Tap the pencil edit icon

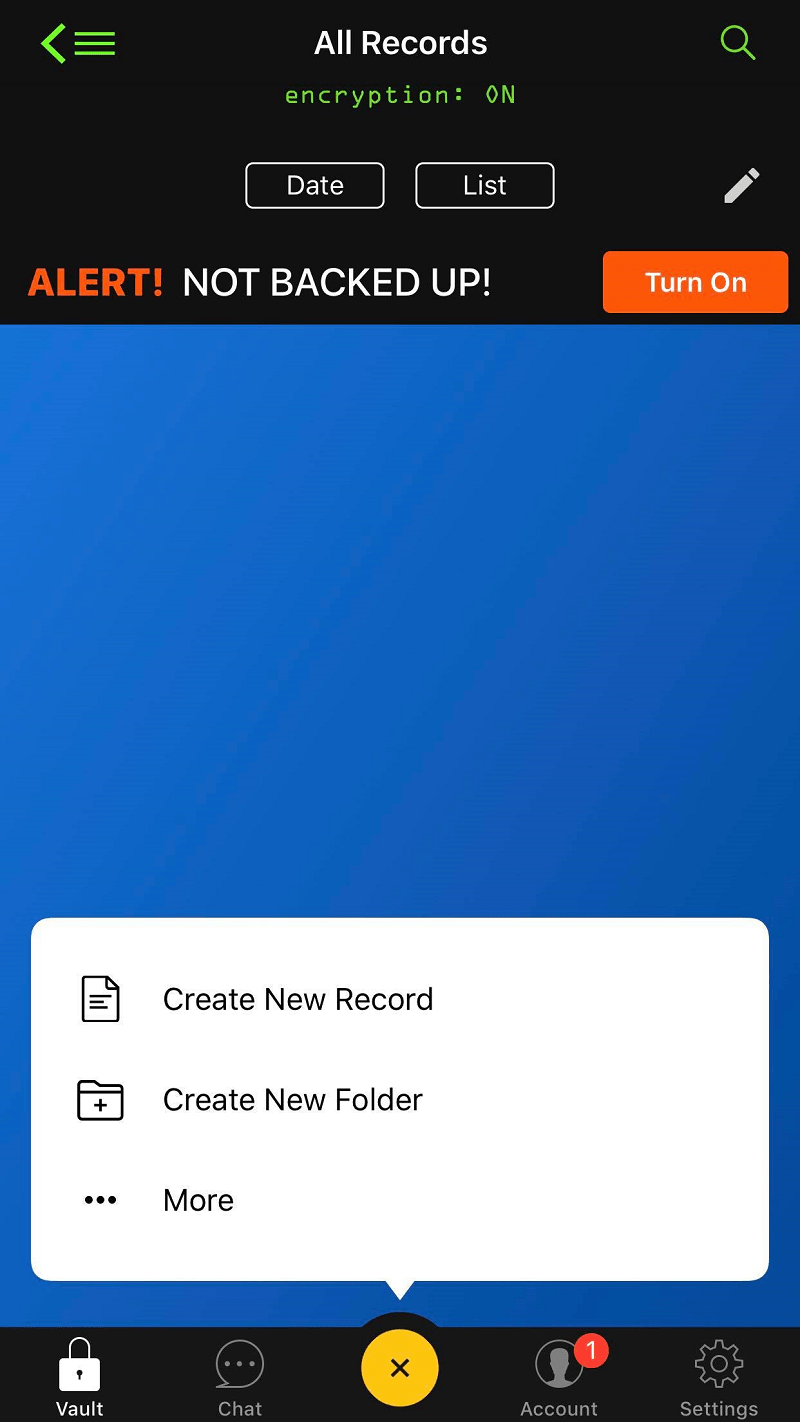click(x=741, y=186)
